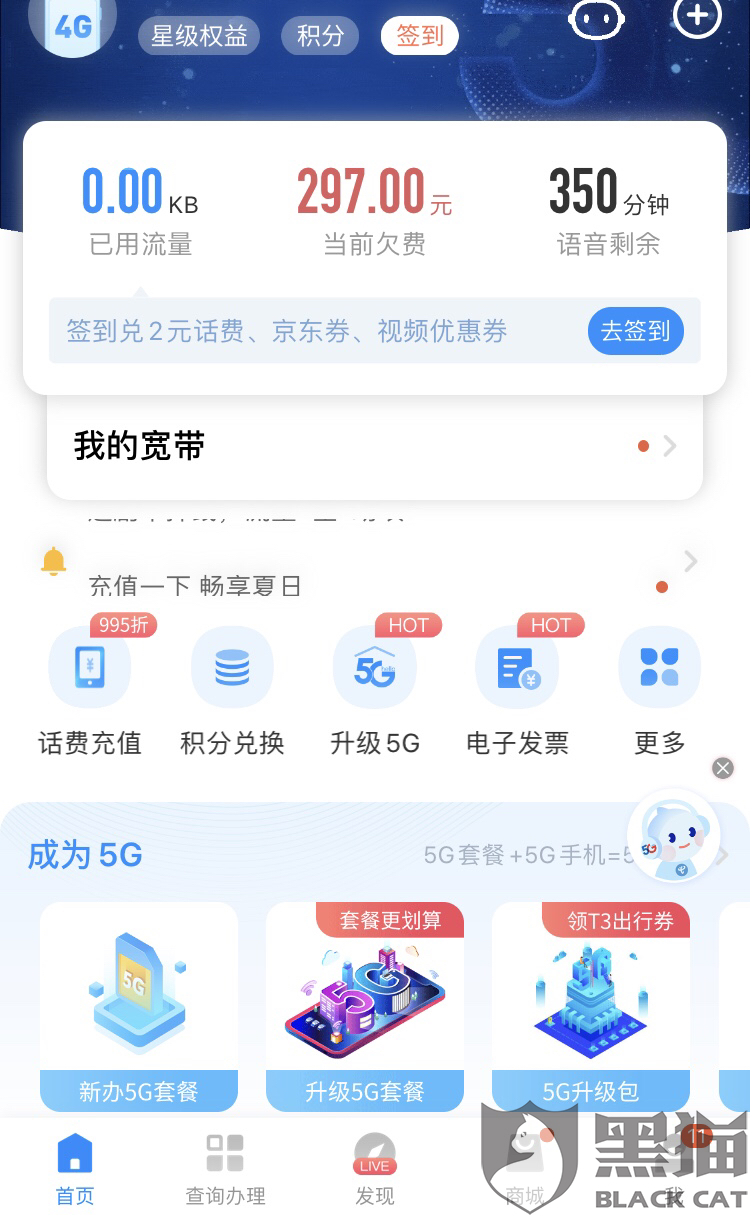Open the 星级权益 chip
Viewport: 750px width, 1215px height.
tap(199, 37)
